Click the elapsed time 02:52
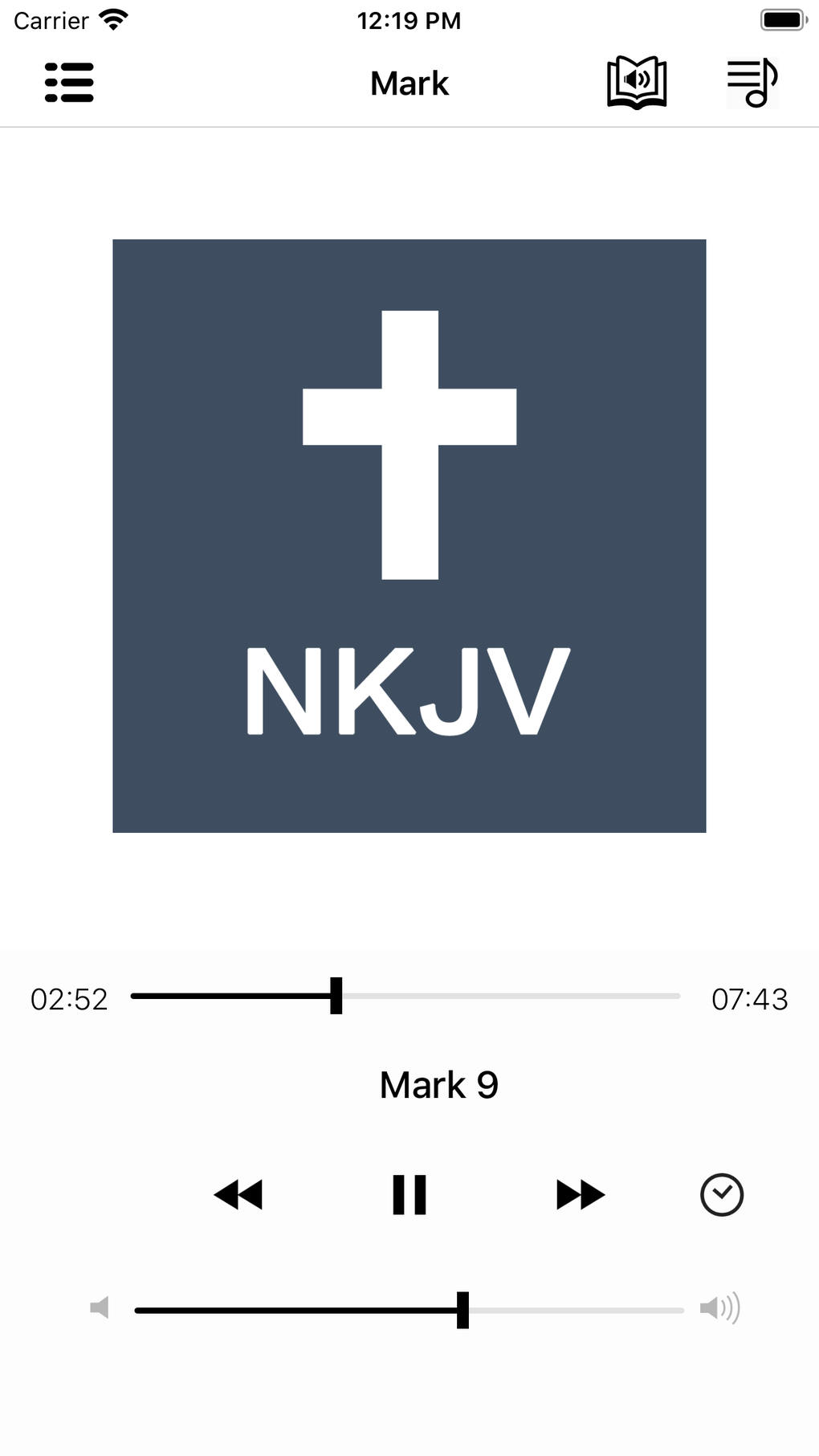This screenshot has height=1456, width=819. pyautogui.click(x=69, y=998)
